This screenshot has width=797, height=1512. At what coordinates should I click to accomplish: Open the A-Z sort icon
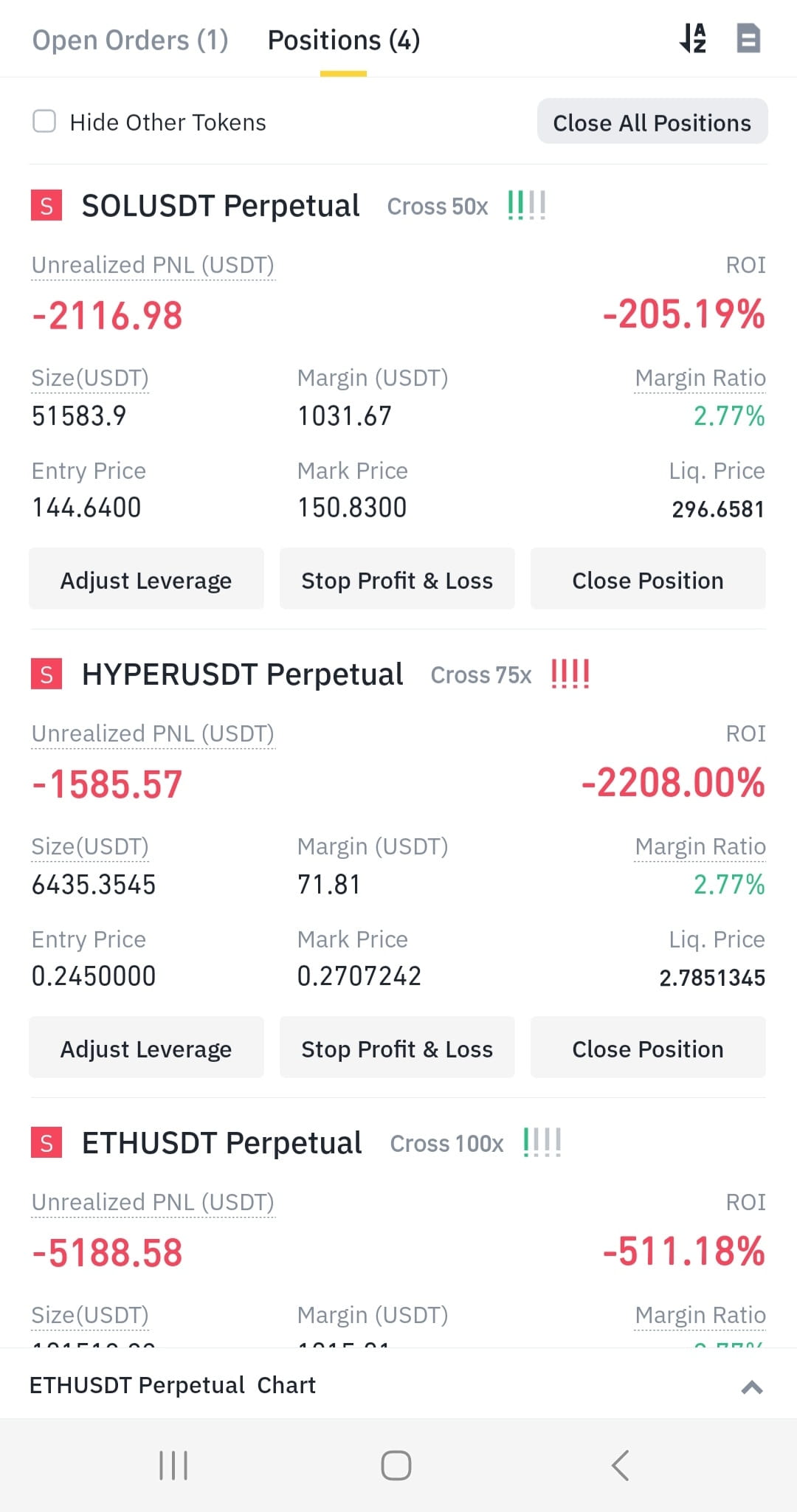coord(693,38)
